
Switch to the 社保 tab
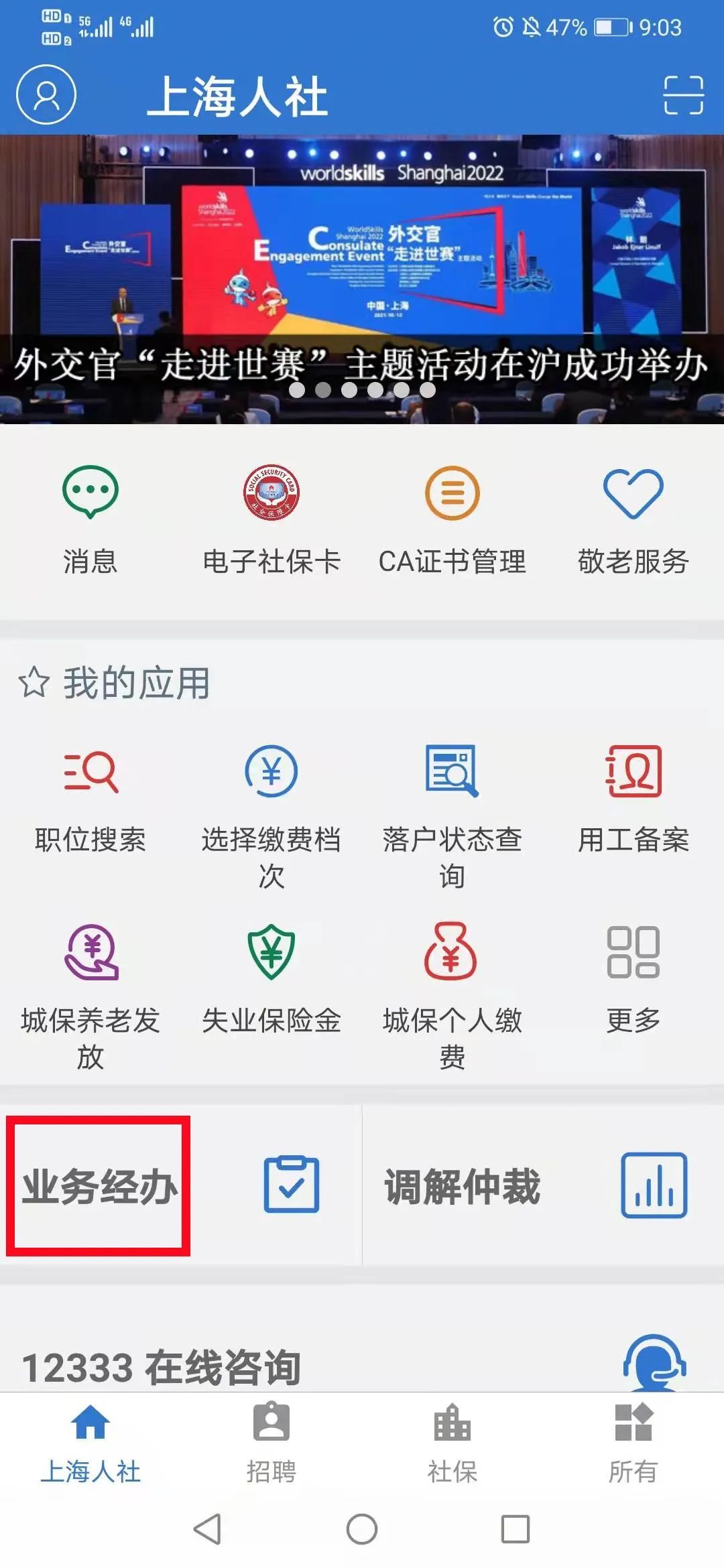(452, 1442)
